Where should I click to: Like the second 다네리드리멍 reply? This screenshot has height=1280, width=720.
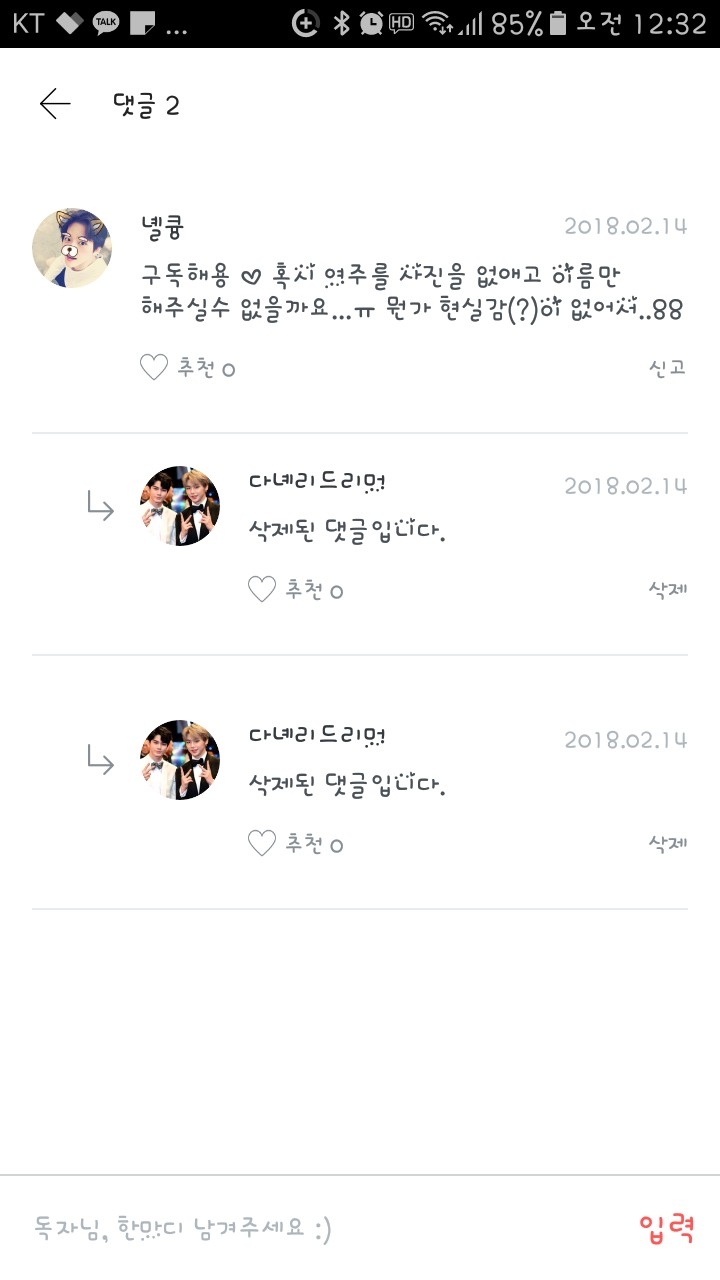[262, 844]
